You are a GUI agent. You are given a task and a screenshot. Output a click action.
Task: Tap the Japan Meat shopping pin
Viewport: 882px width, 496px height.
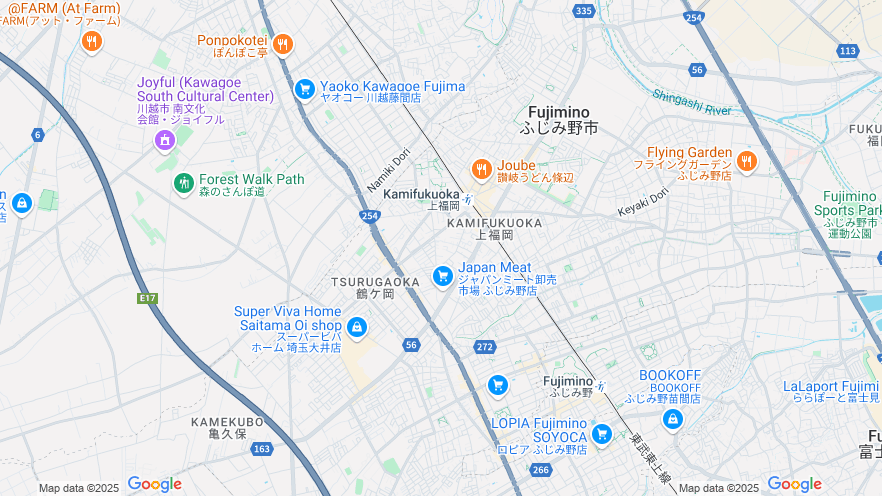pyautogui.click(x=442, y=276)
